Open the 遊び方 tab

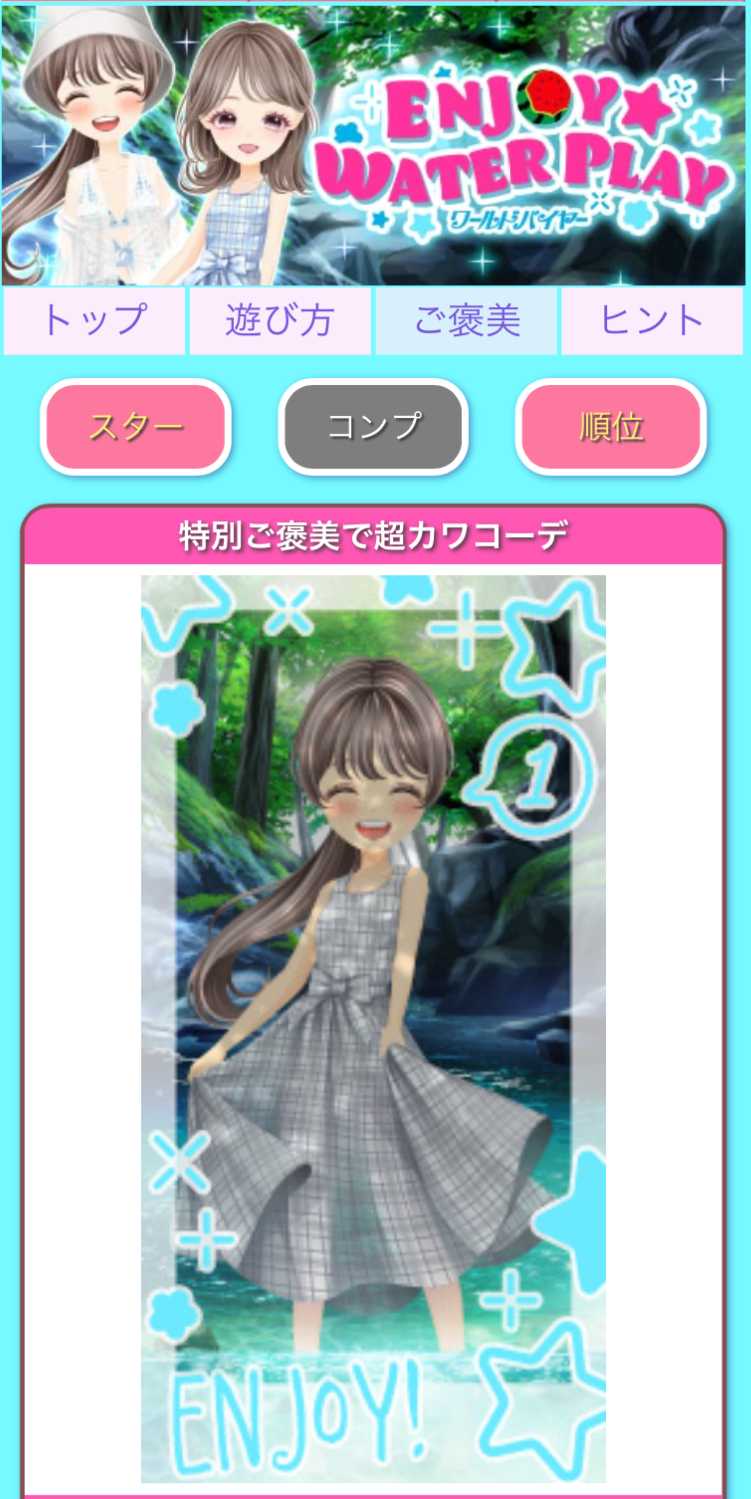(x=280, y=321)
